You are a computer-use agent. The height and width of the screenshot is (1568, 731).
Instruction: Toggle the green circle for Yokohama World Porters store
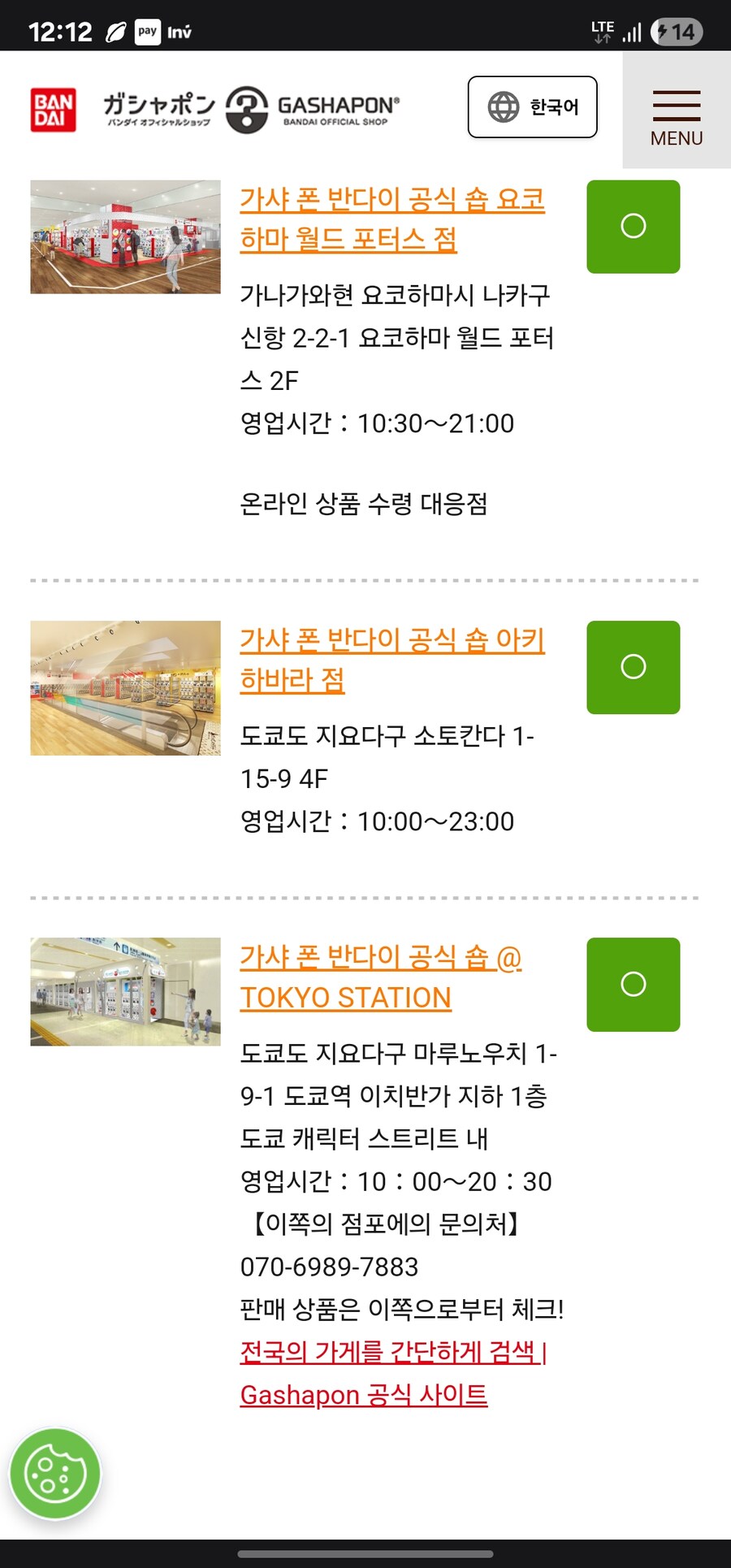tap(633, 227)
